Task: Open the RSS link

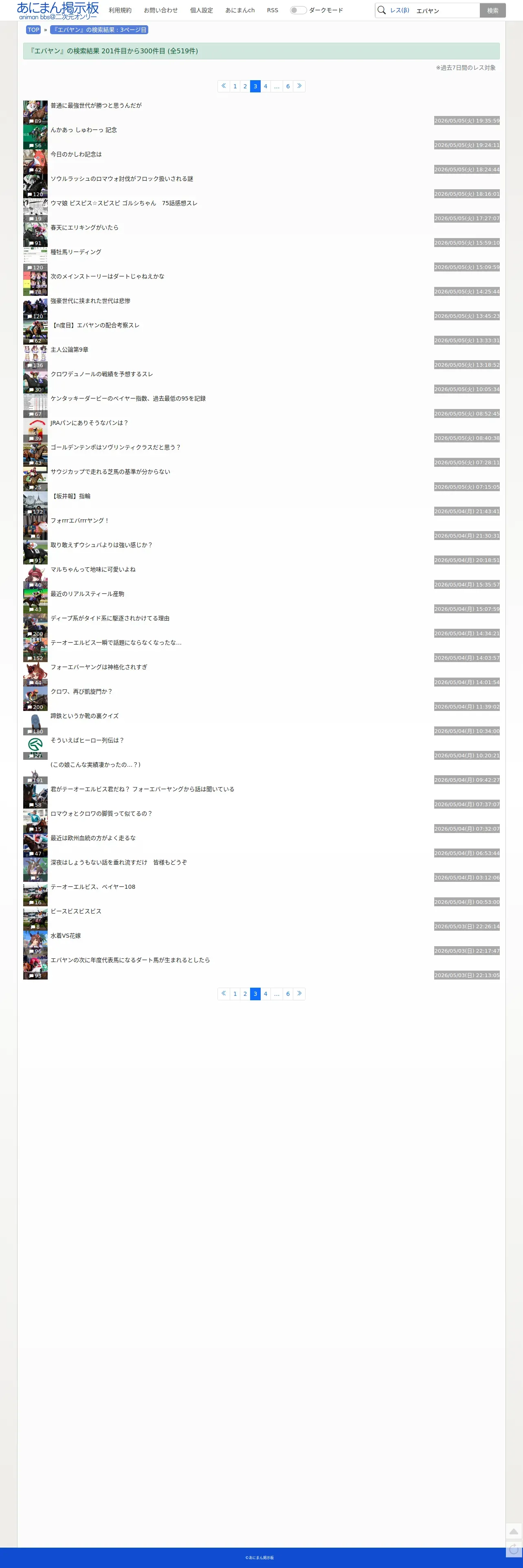Action: tap(272, 10)
